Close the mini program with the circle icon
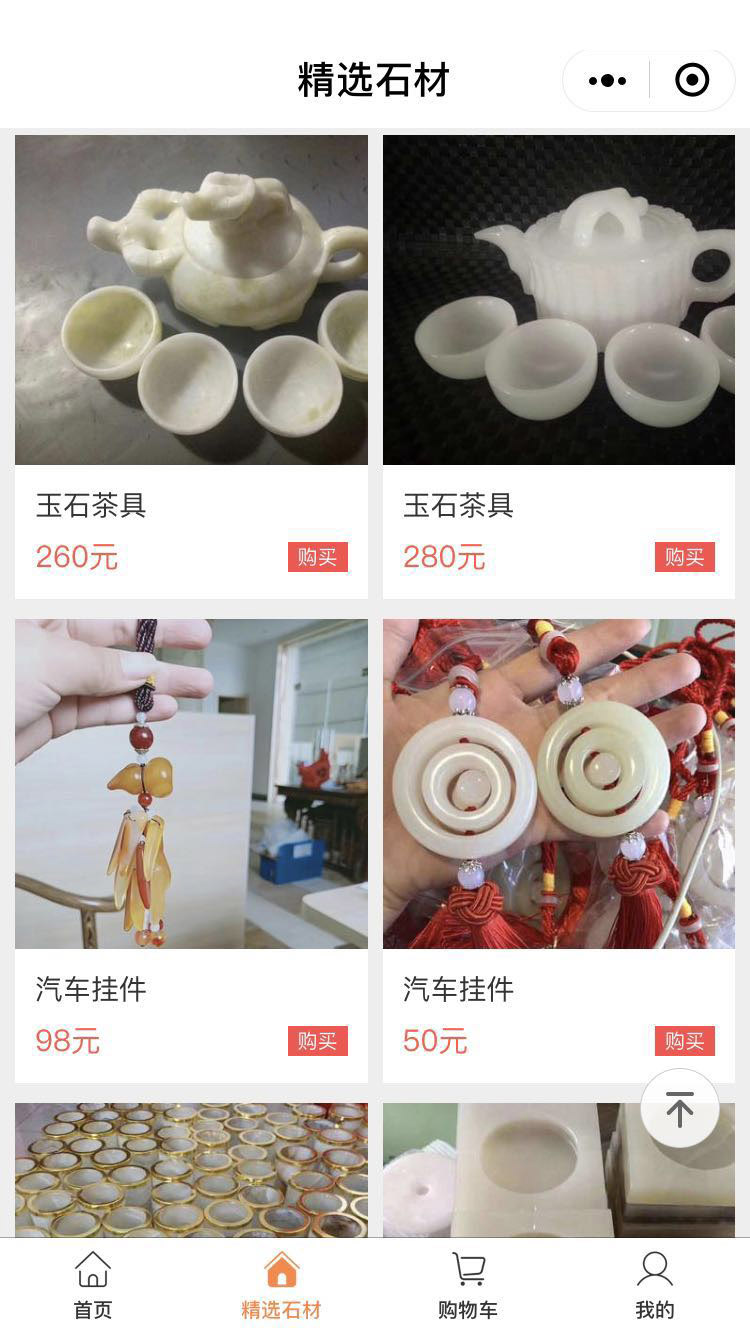 point(692,80)
